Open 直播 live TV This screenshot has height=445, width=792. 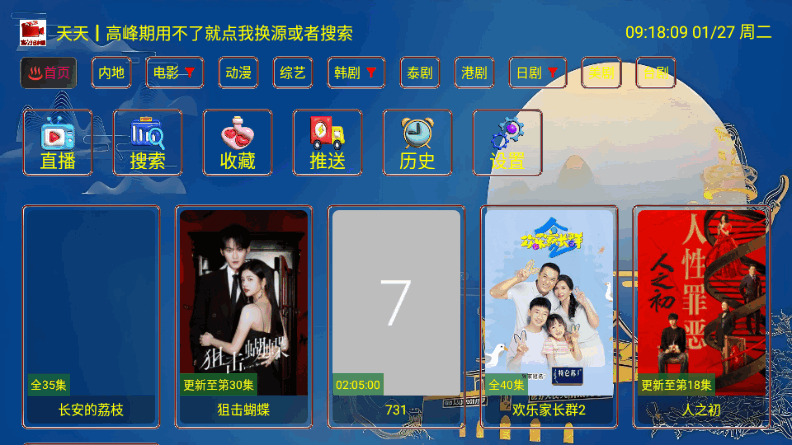pyautogui.click(x=57, y=142)
